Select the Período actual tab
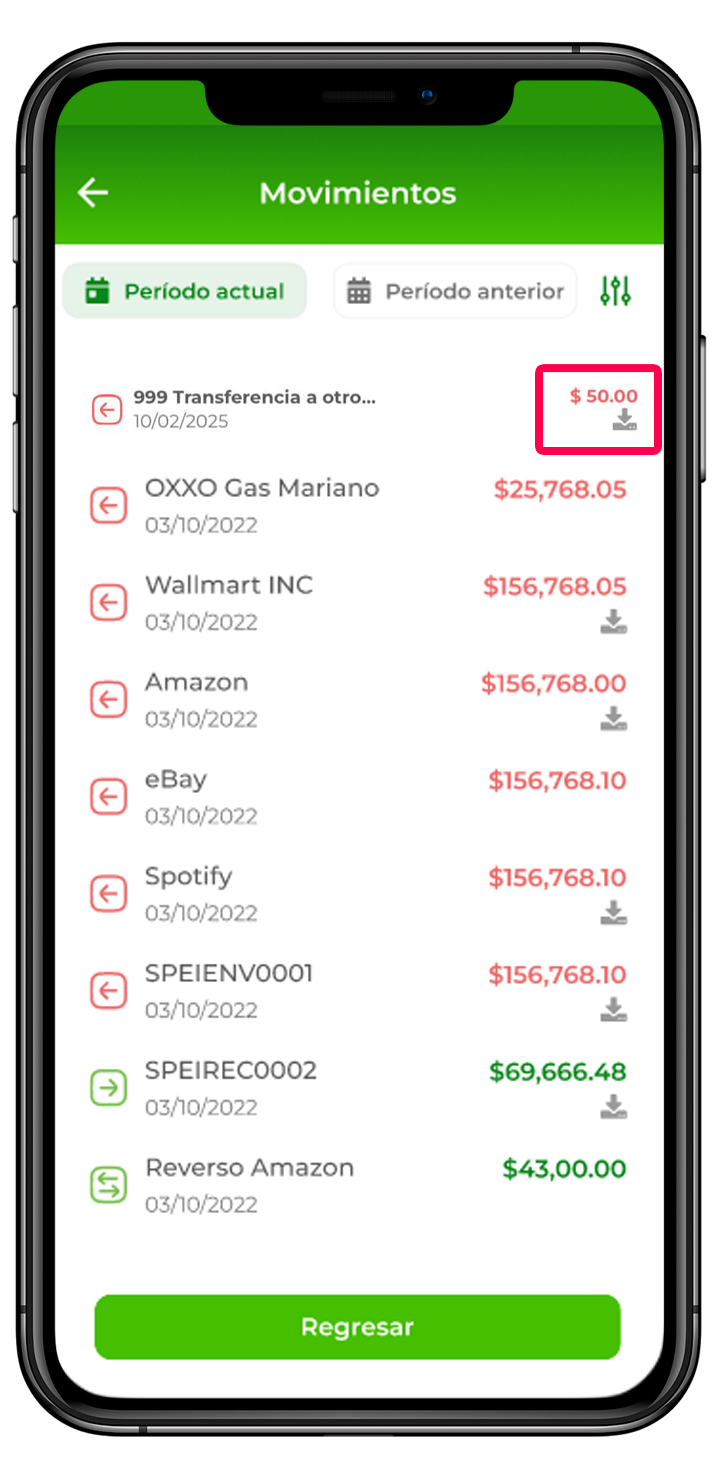720x1480 pixels. tap(185, 291)
